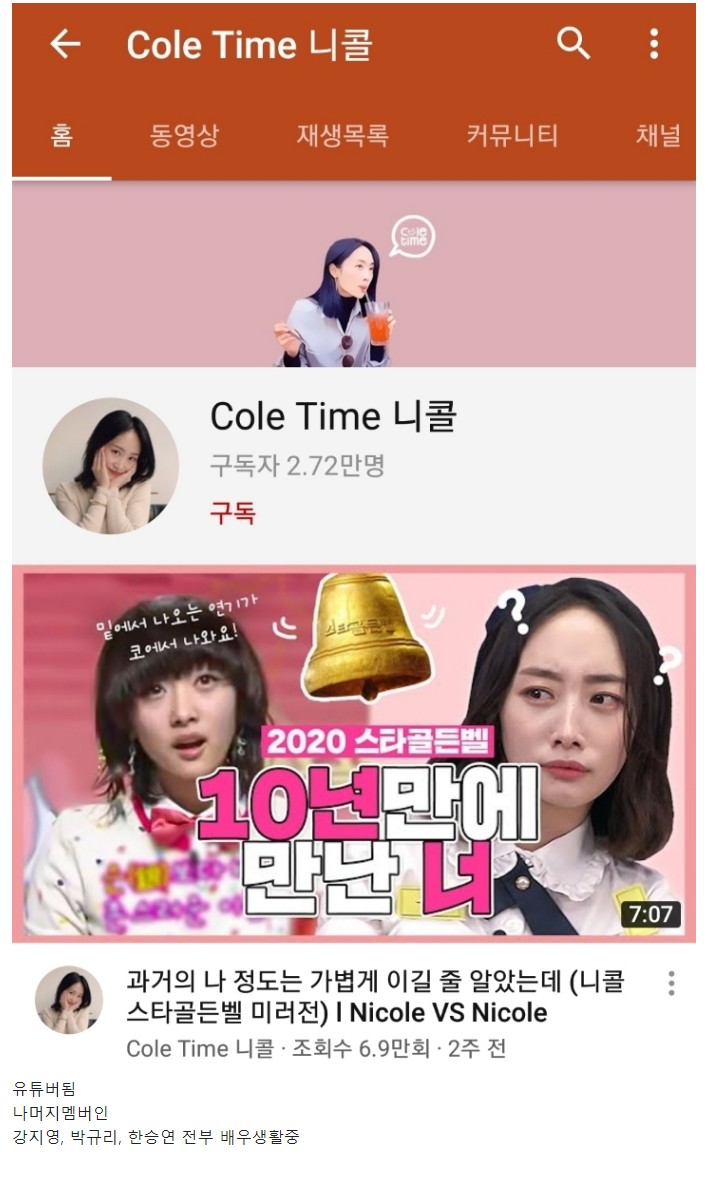The image size is (706, 1185).
Task: Switch to the 홈 tab
Action: 62,136
